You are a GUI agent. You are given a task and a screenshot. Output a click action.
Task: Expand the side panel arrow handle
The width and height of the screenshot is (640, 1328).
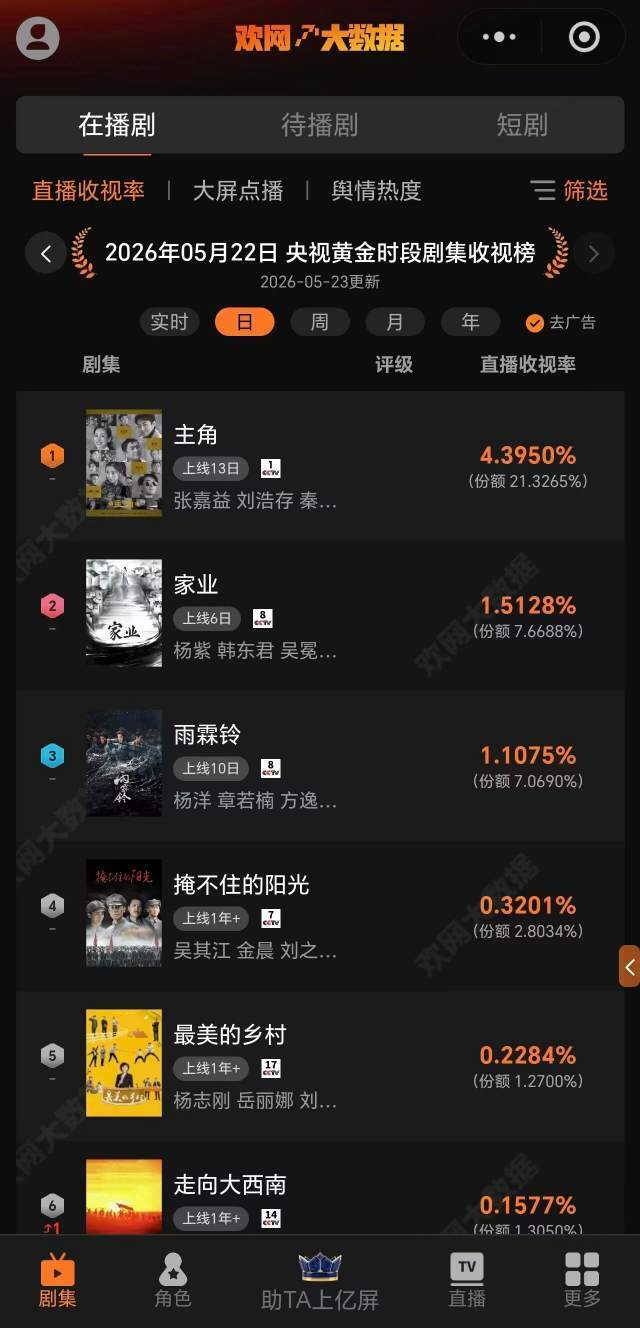(x=630, y=966)
